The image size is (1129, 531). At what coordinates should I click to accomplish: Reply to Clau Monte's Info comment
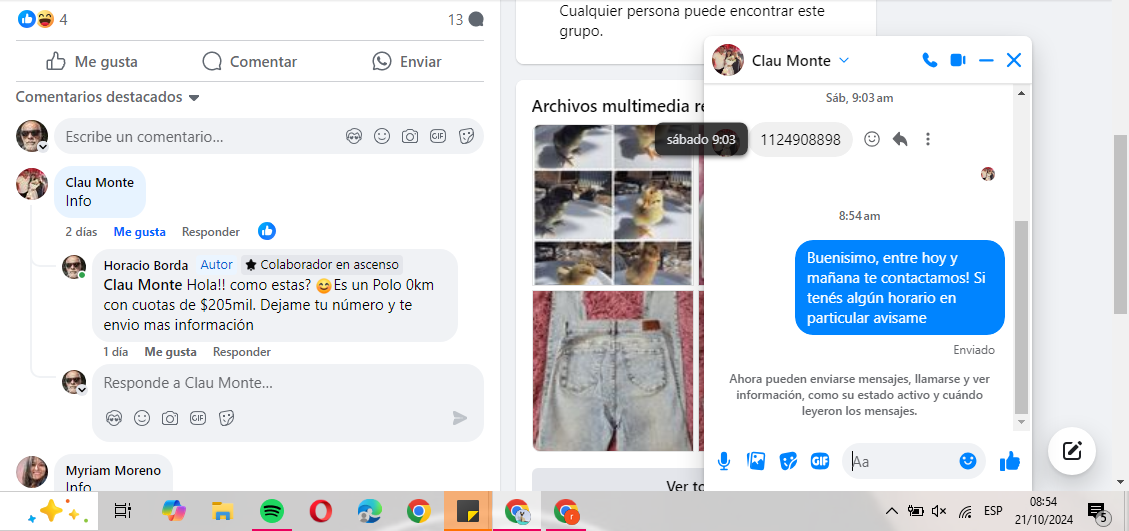(210, 232)
